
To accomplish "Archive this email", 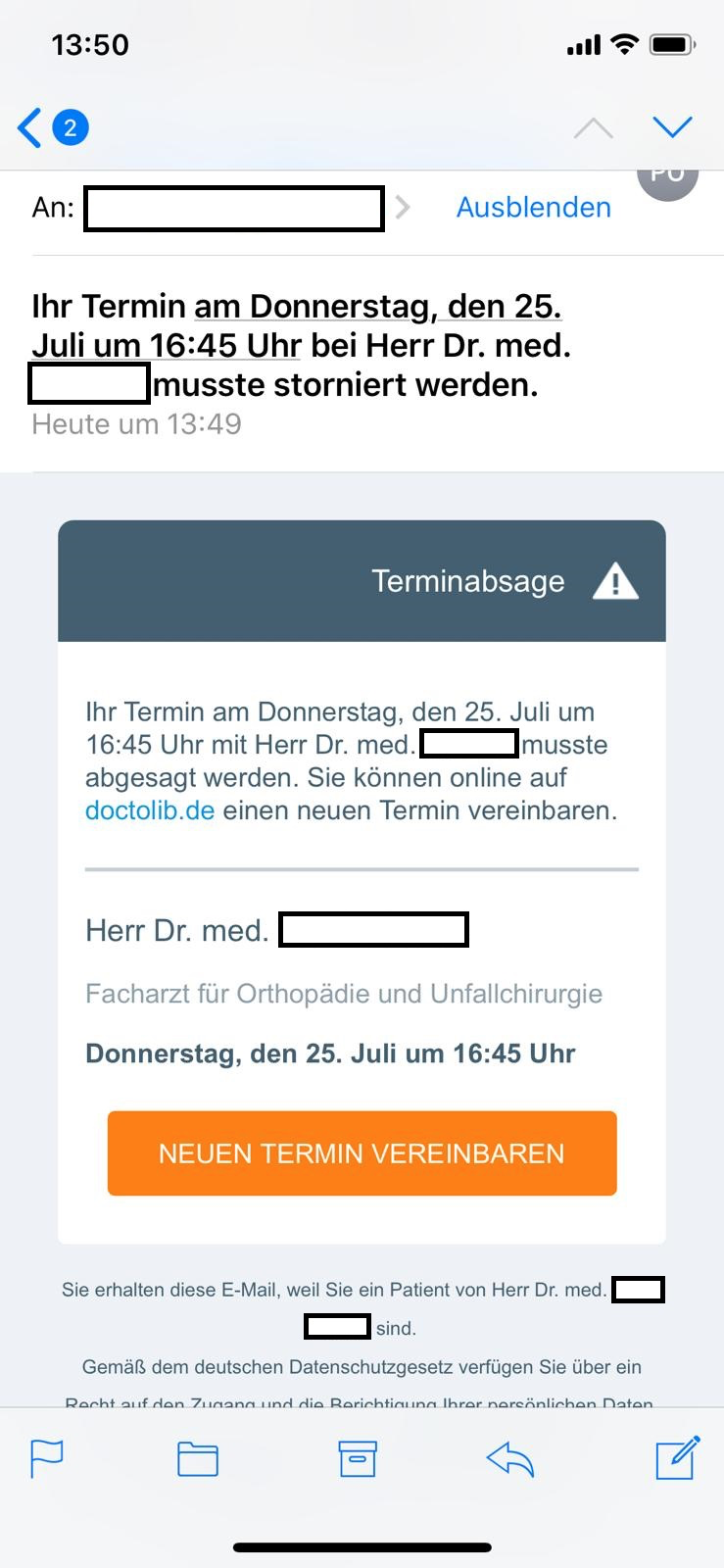I will [x=358, y=1458].
